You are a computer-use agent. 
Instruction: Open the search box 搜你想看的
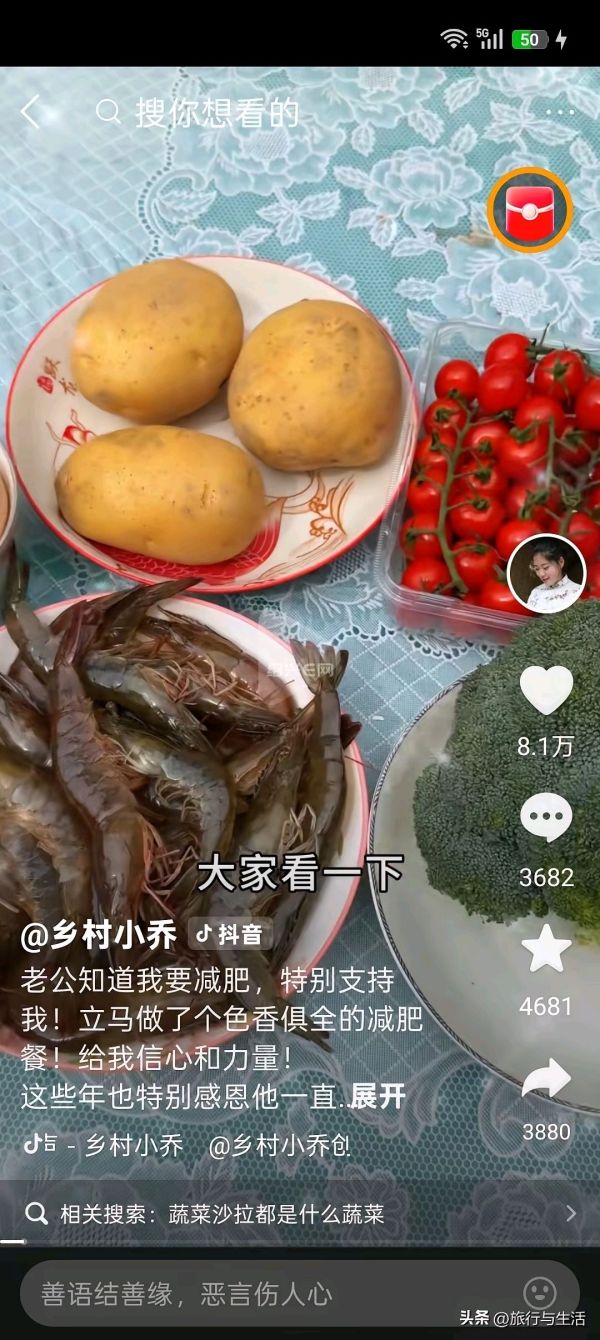[x=198, y=113]
